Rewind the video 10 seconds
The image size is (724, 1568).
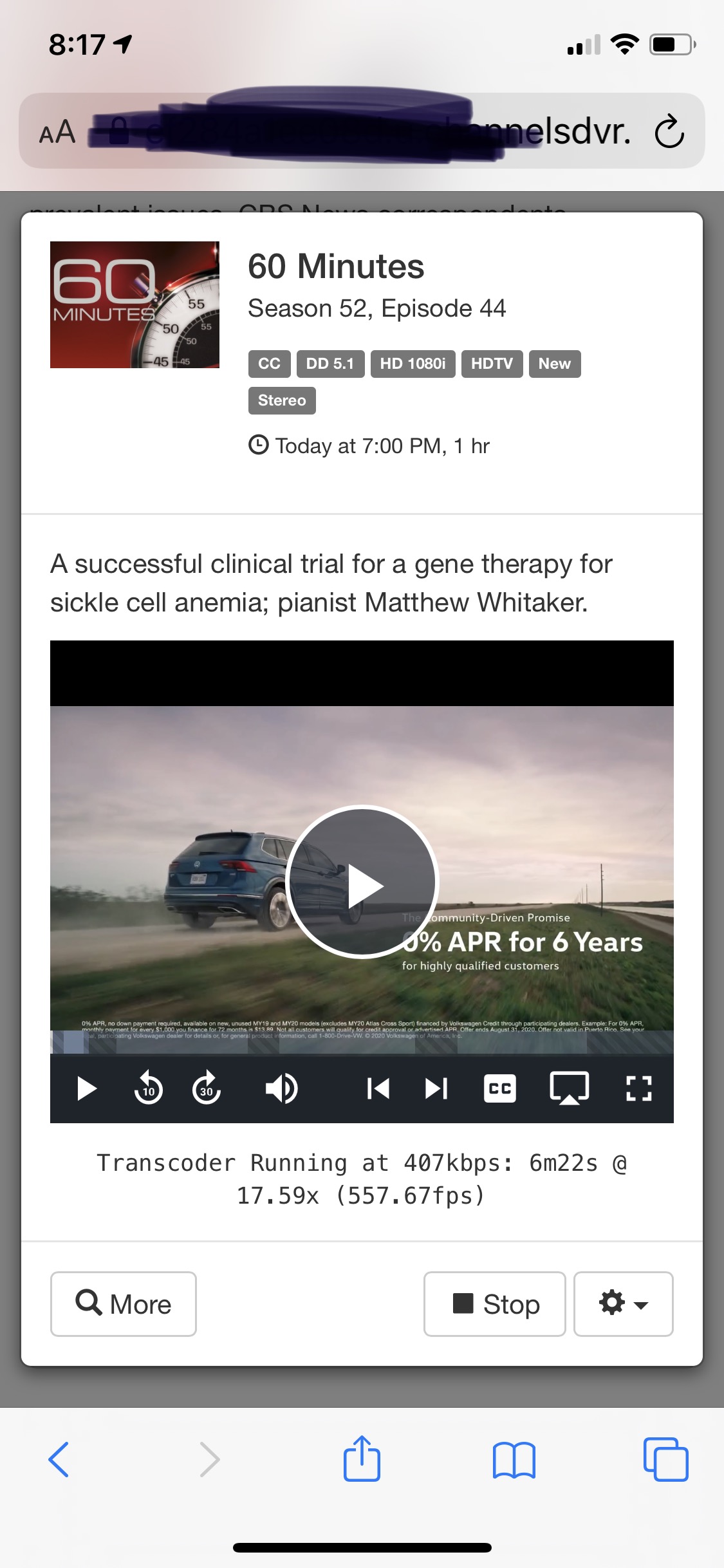click(x=148, y=1088)
